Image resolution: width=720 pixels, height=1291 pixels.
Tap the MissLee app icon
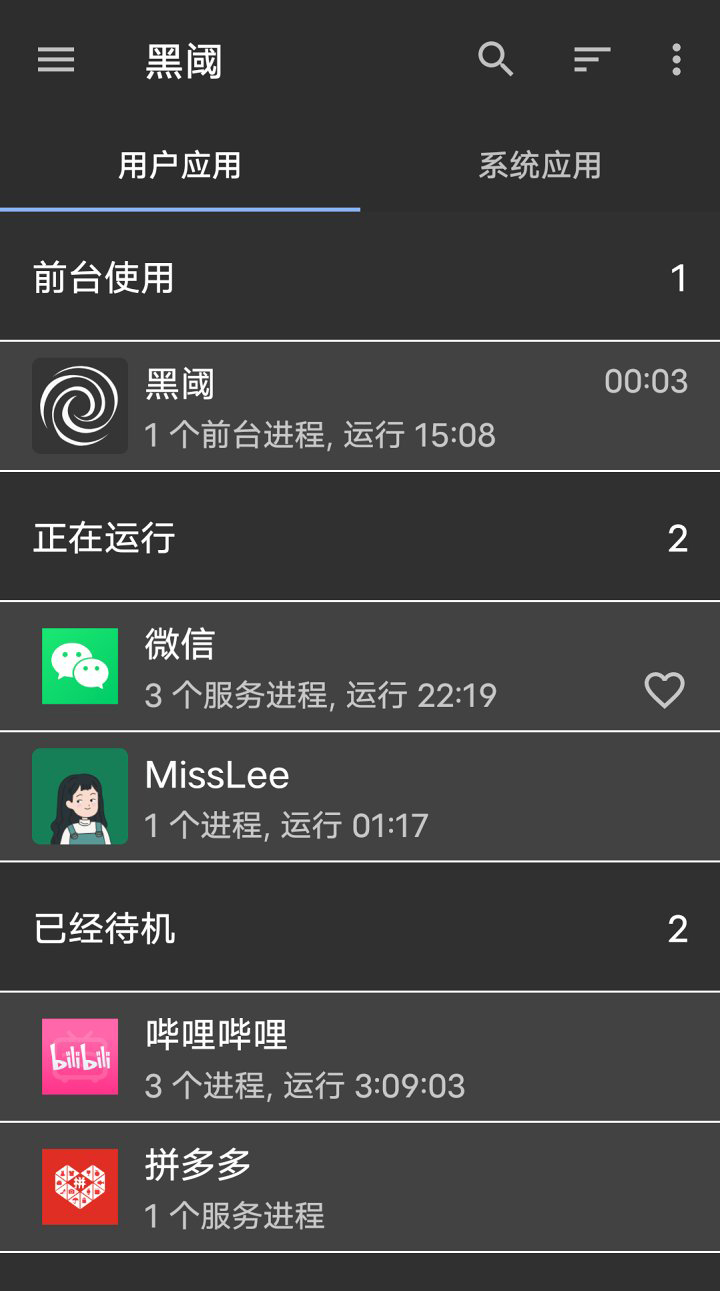80,797
